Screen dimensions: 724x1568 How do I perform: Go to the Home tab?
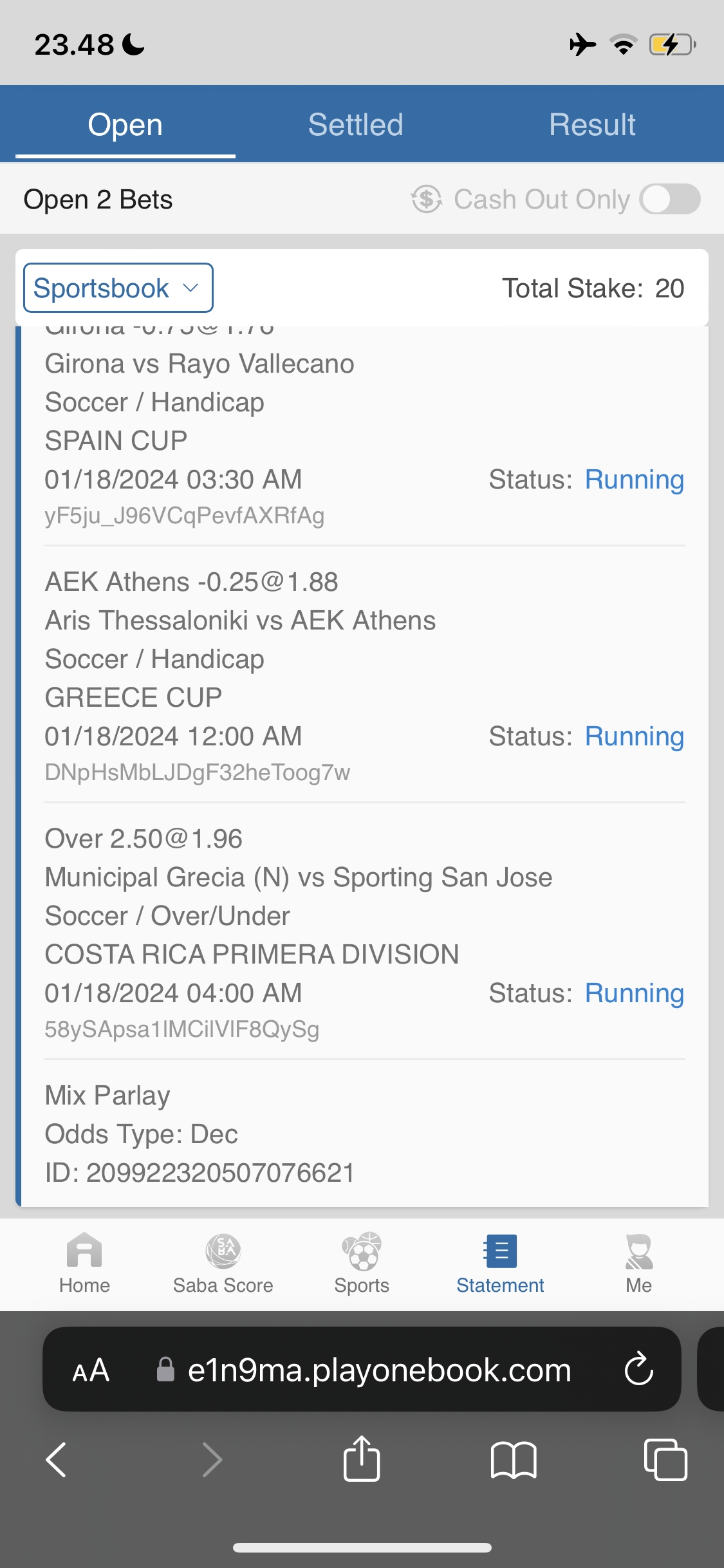[84, 1263]
